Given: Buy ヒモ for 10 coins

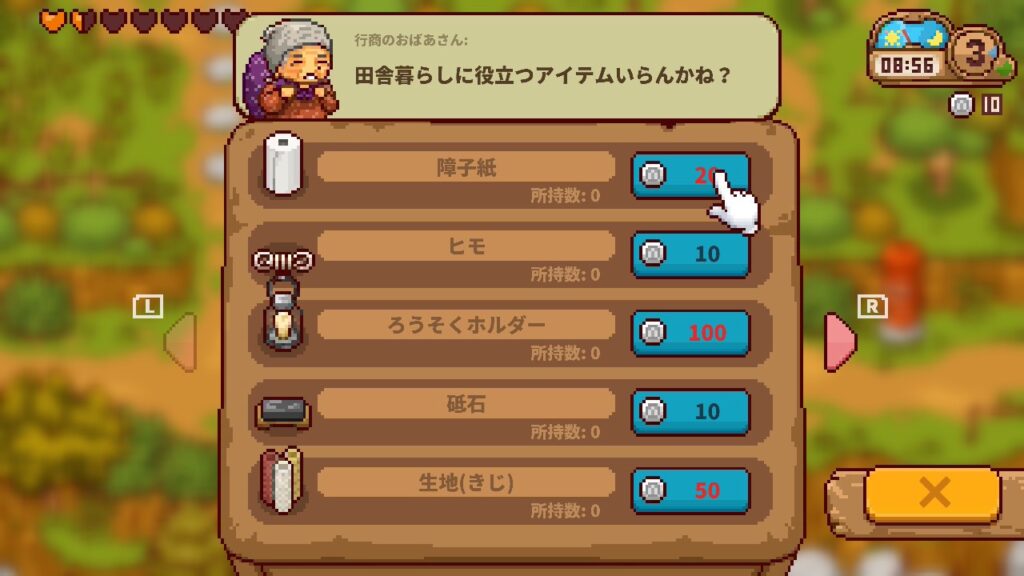Looking at the screenshot, I should point(689,254).
